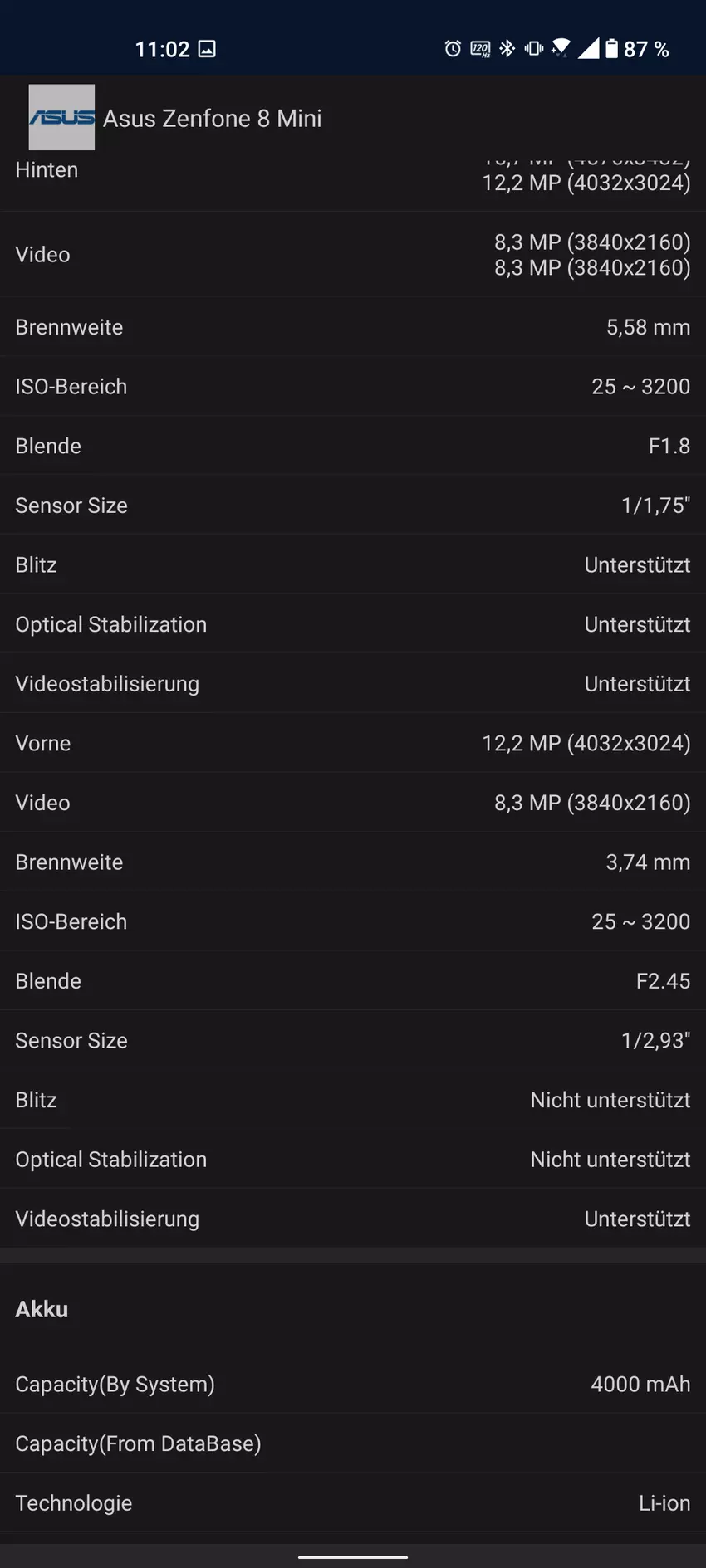Viewport: 706px width, 1568px height.
Task: Click the Wi-Fi signal icon
Action: click(561, 50)
